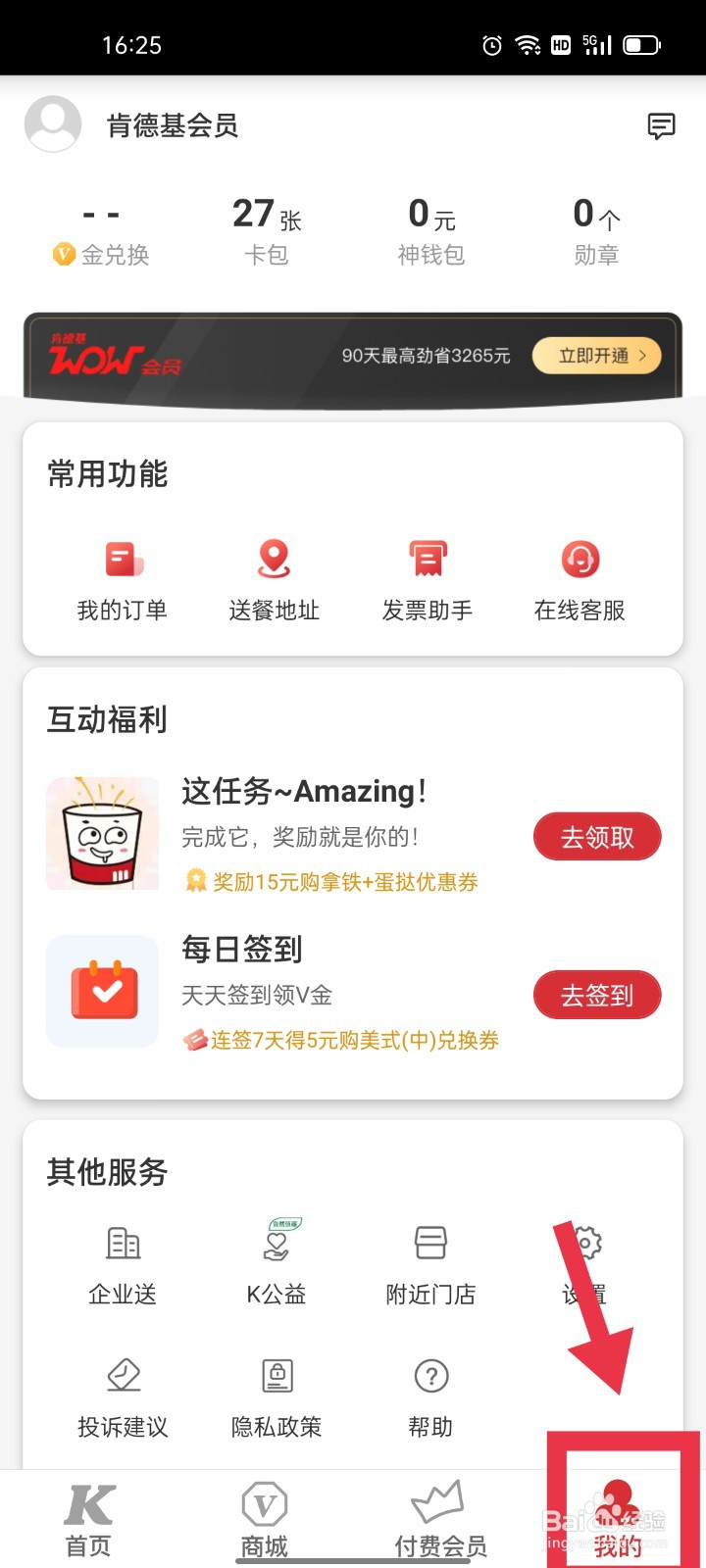Tap the 去领取 button
Screen dimensions: 706x1568
(x=597, y=837)
